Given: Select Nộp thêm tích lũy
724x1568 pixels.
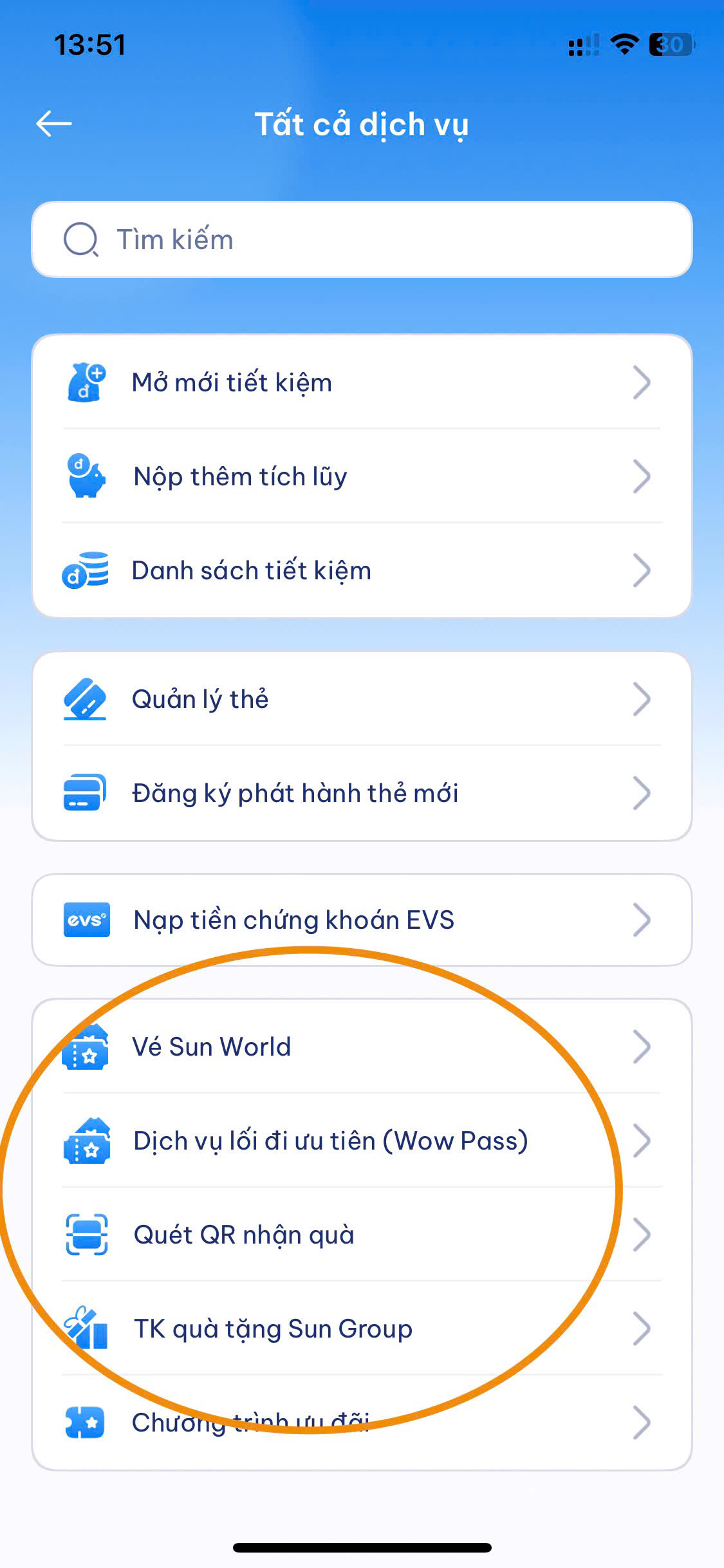Looking at the screenshot, I should [x=362, y=476].
